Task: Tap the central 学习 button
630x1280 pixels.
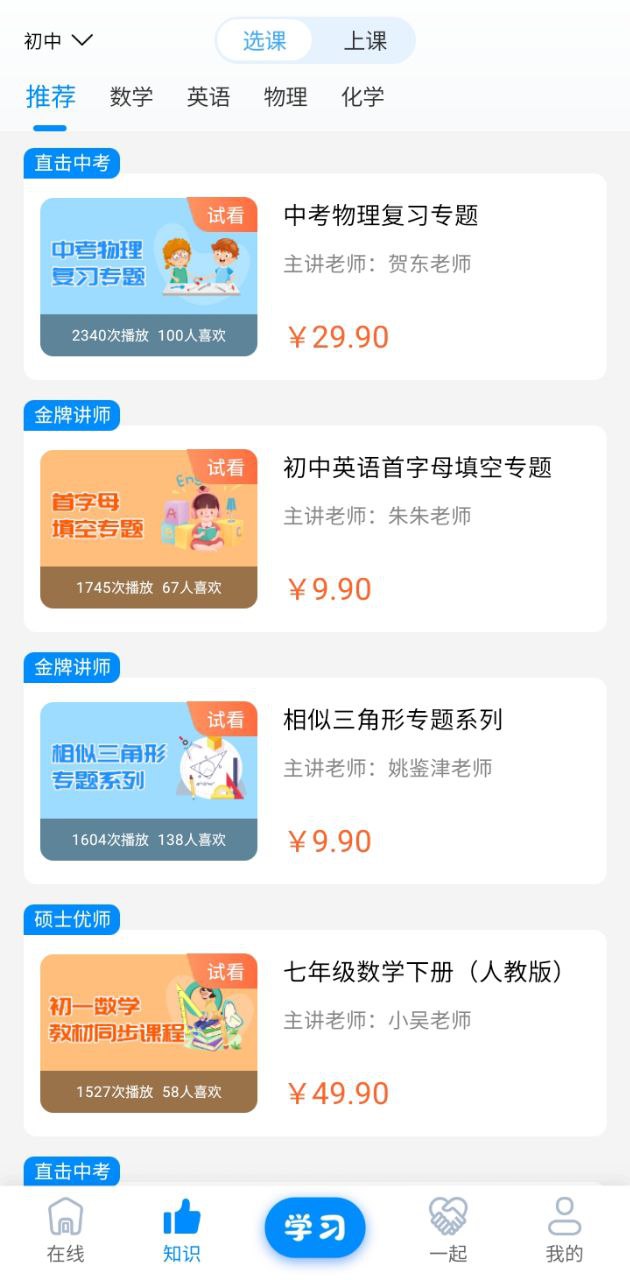Action: tap(315, 1228)
